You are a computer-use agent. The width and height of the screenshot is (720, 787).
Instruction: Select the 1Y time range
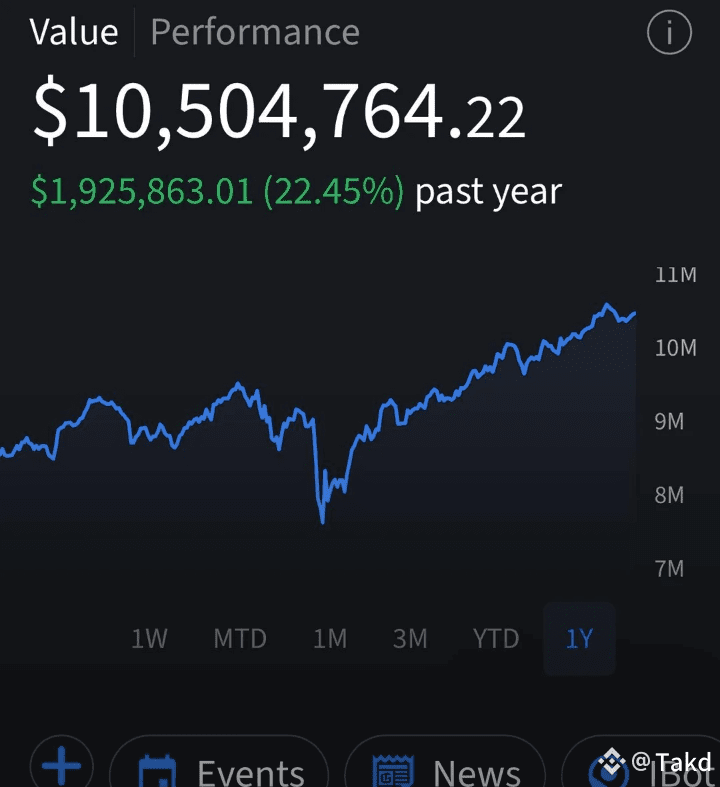click(579, 638)
